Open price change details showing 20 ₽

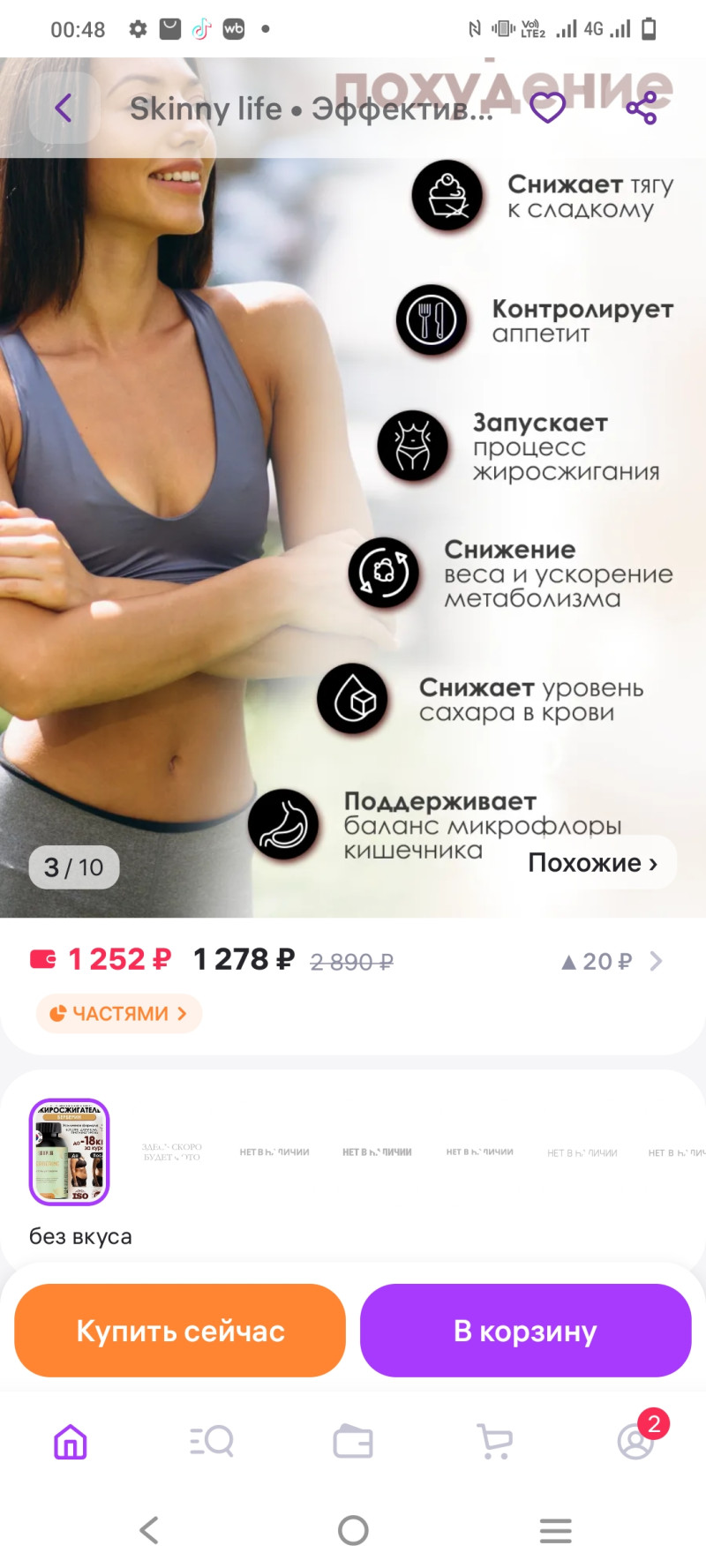pos(612,961)
